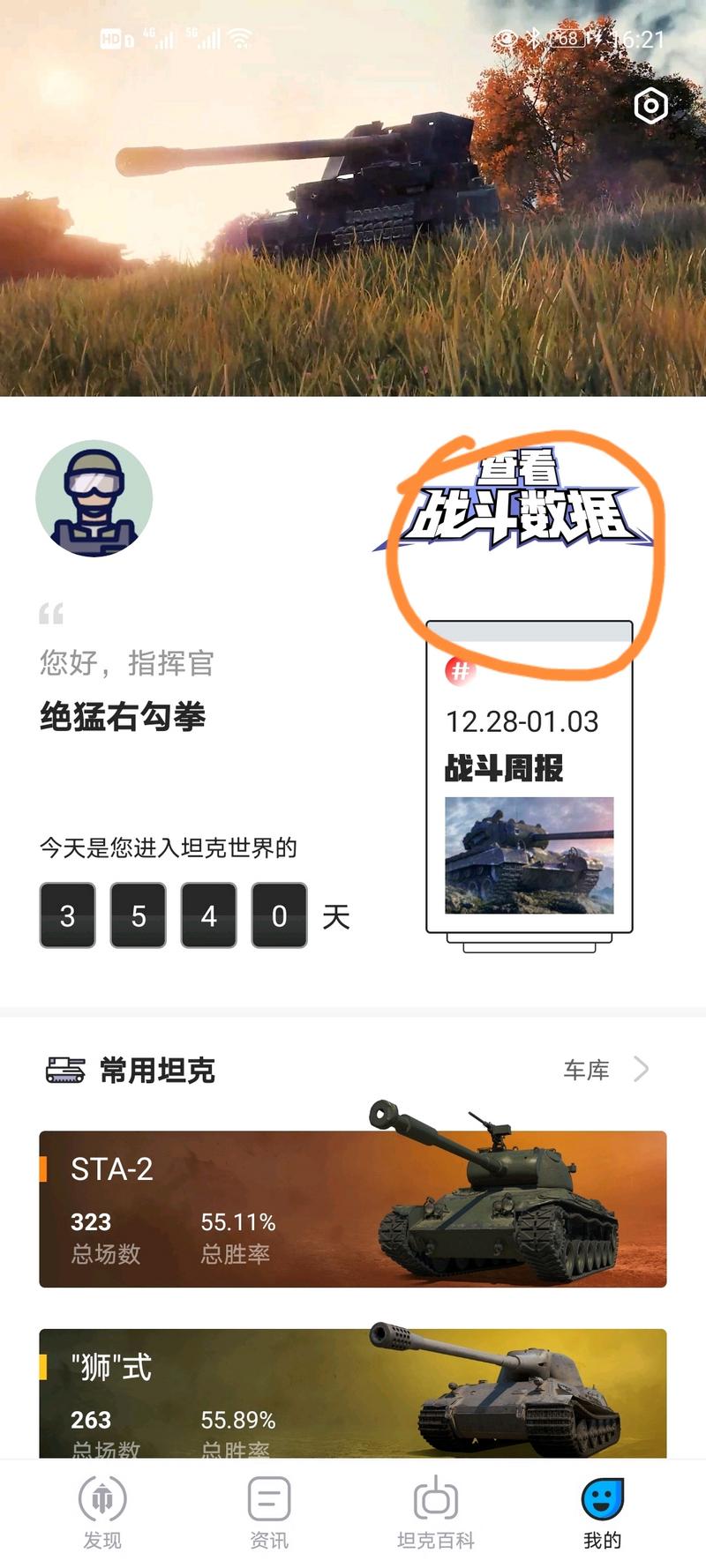Viewport: 706px width, 1568px height.
Task: Switch to the 资讯 tab
Action: click(269, 1512)
